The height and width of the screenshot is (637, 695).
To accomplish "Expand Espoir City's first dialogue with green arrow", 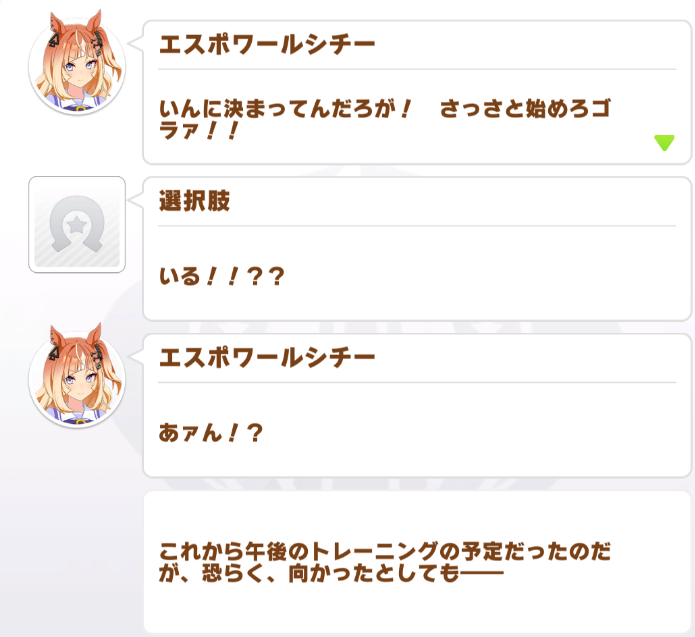I will [x=664, y=143].
